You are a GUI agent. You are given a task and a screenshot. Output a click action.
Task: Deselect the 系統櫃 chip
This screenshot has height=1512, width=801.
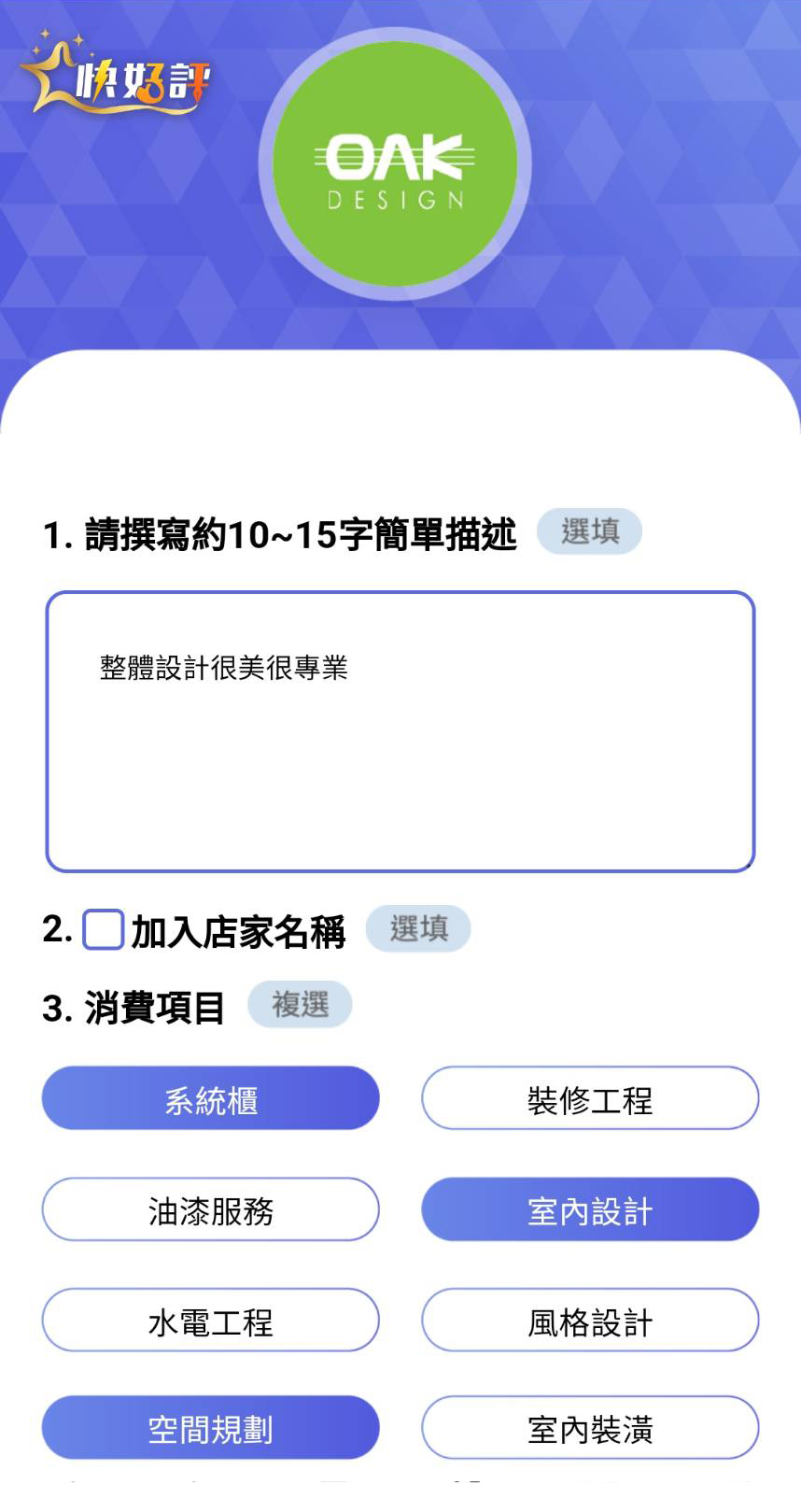click(211, 1098)
